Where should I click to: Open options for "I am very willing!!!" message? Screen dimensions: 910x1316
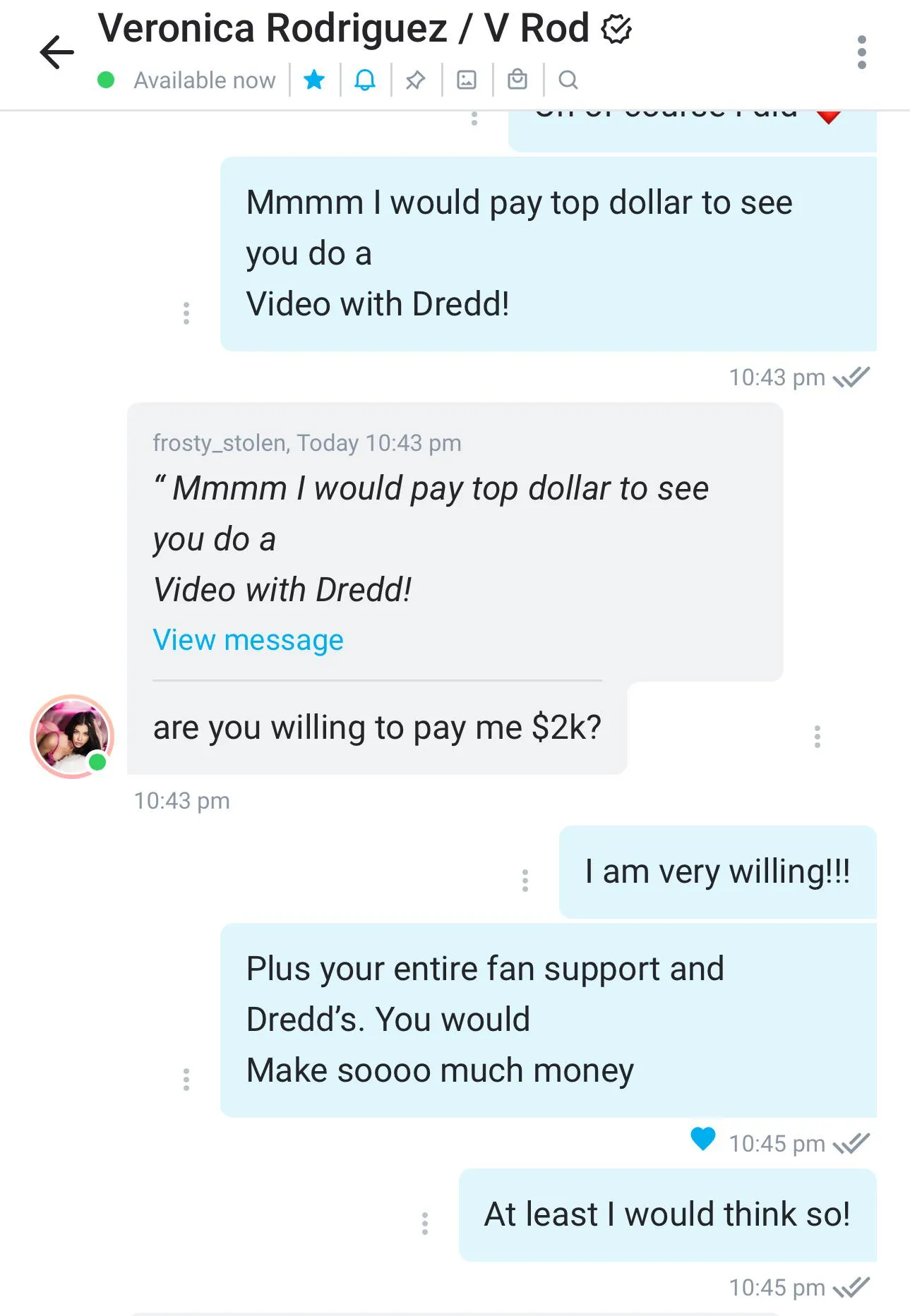pyautogui.click(x=525, y=880)
